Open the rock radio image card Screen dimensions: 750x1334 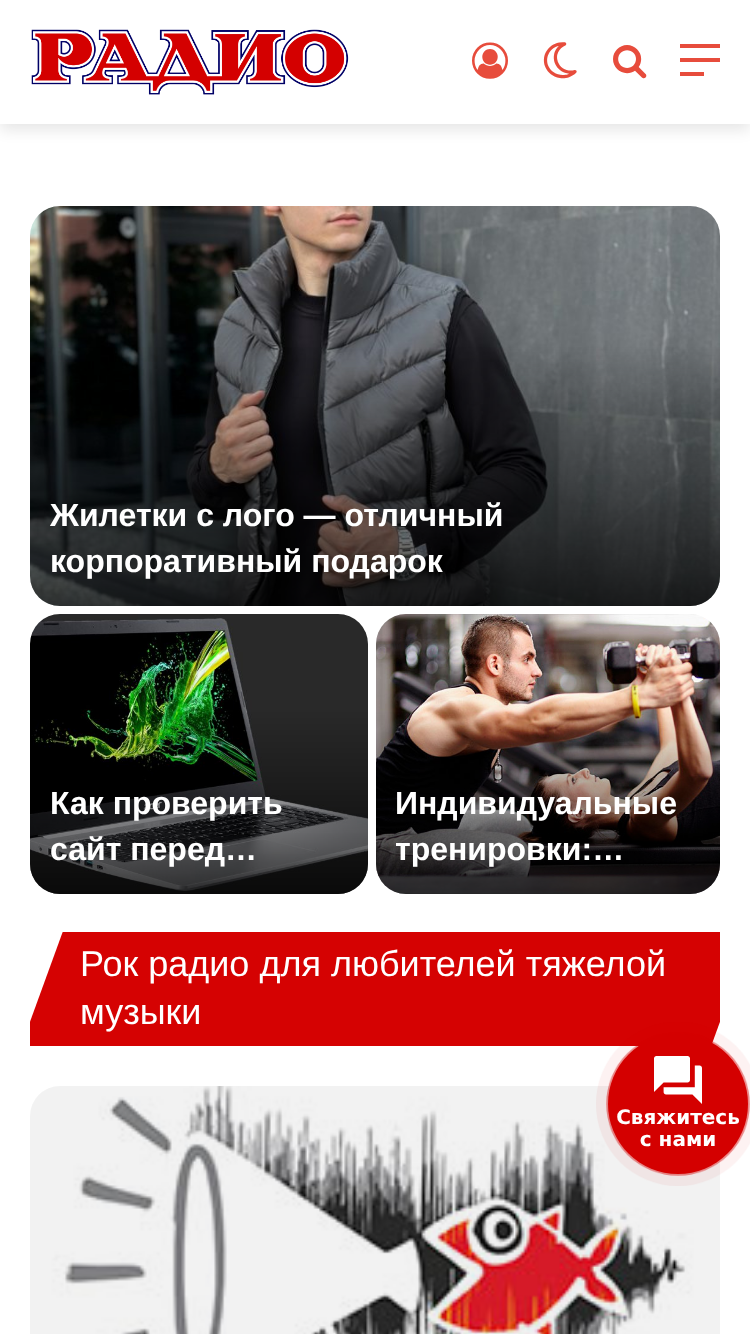tap(375, 1210)
